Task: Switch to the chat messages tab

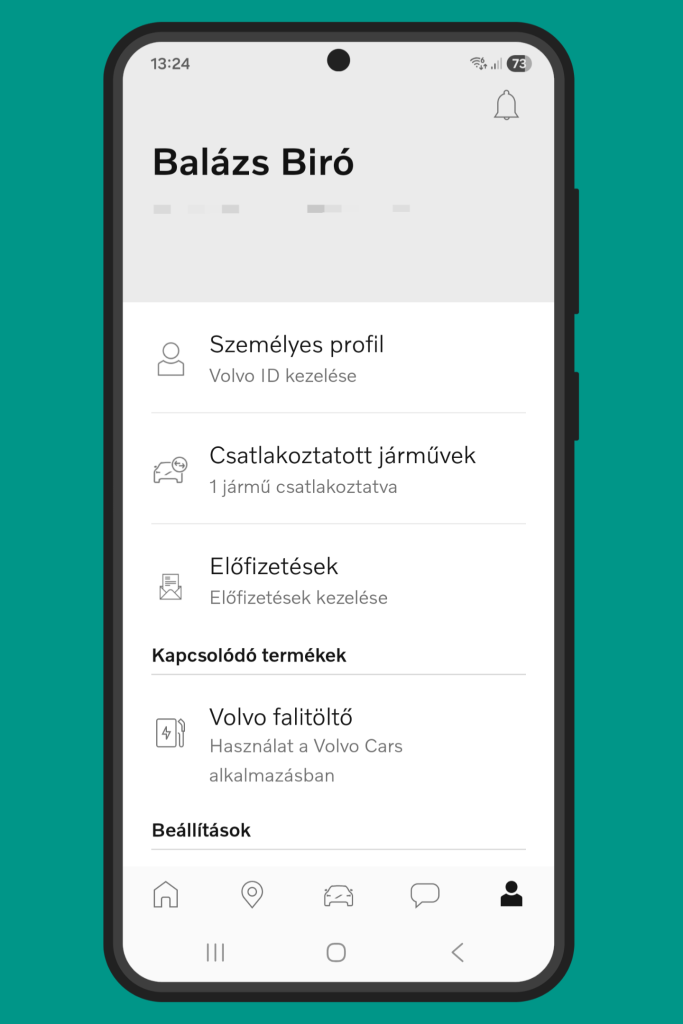Action: click(x=425, y=895)
